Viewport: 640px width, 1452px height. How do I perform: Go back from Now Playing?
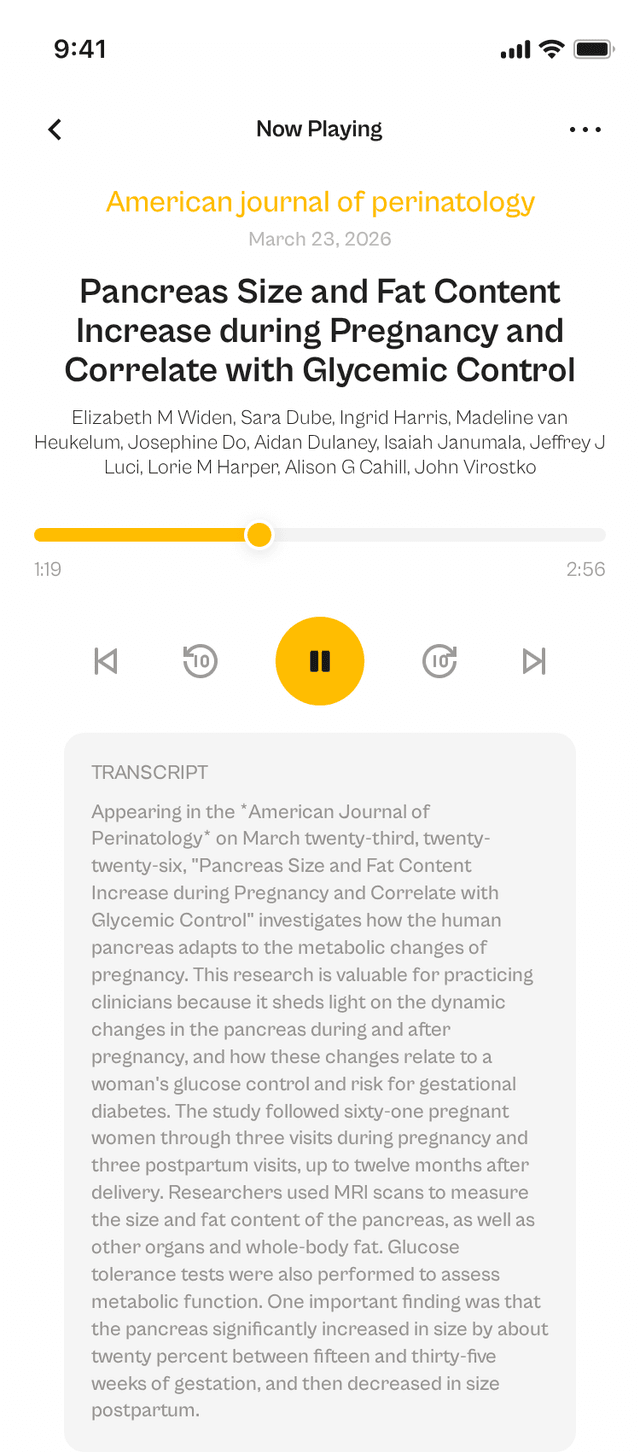[x=55, y=129]
